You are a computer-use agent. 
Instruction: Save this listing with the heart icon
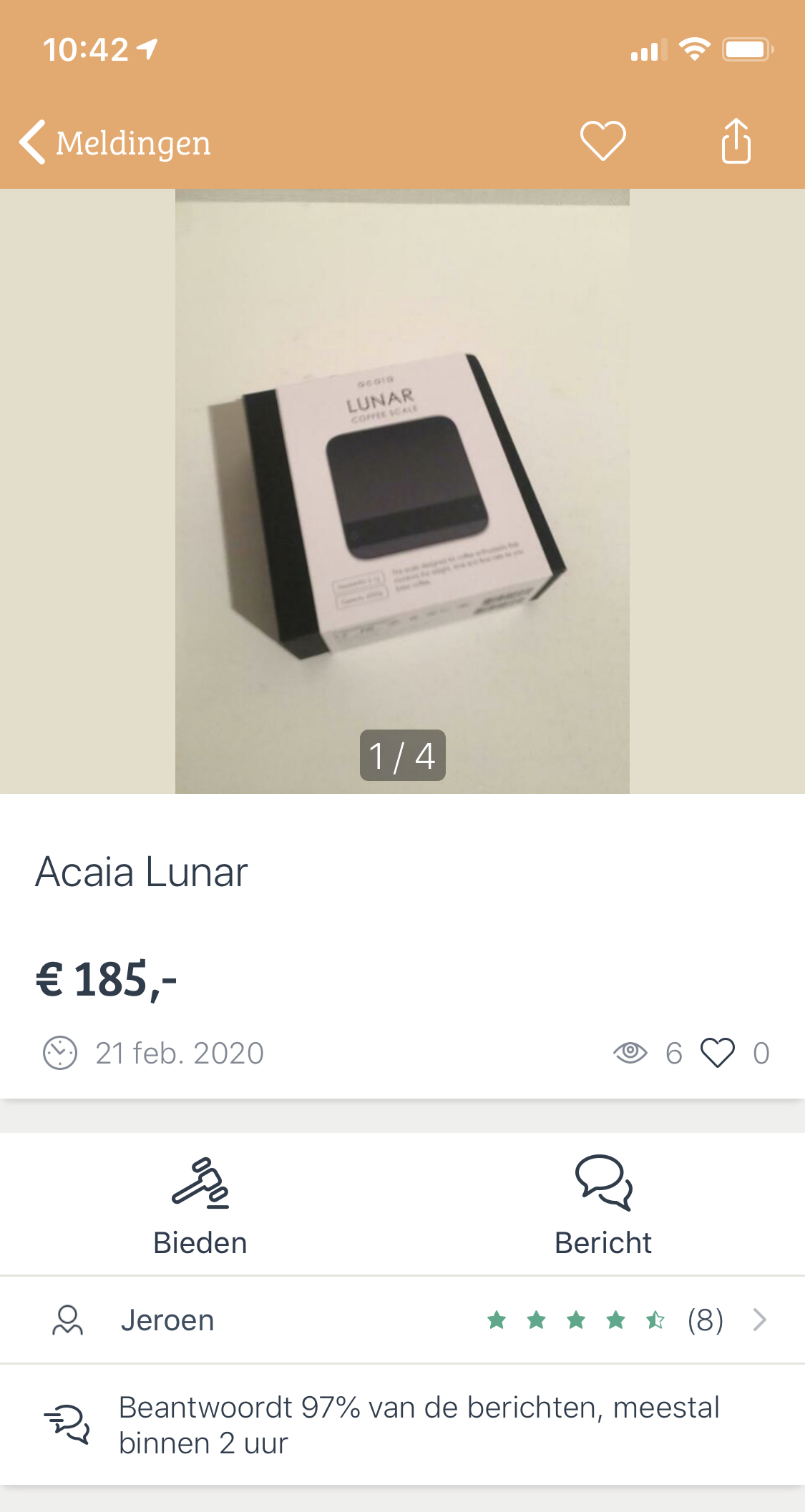(x=602, y=141)
